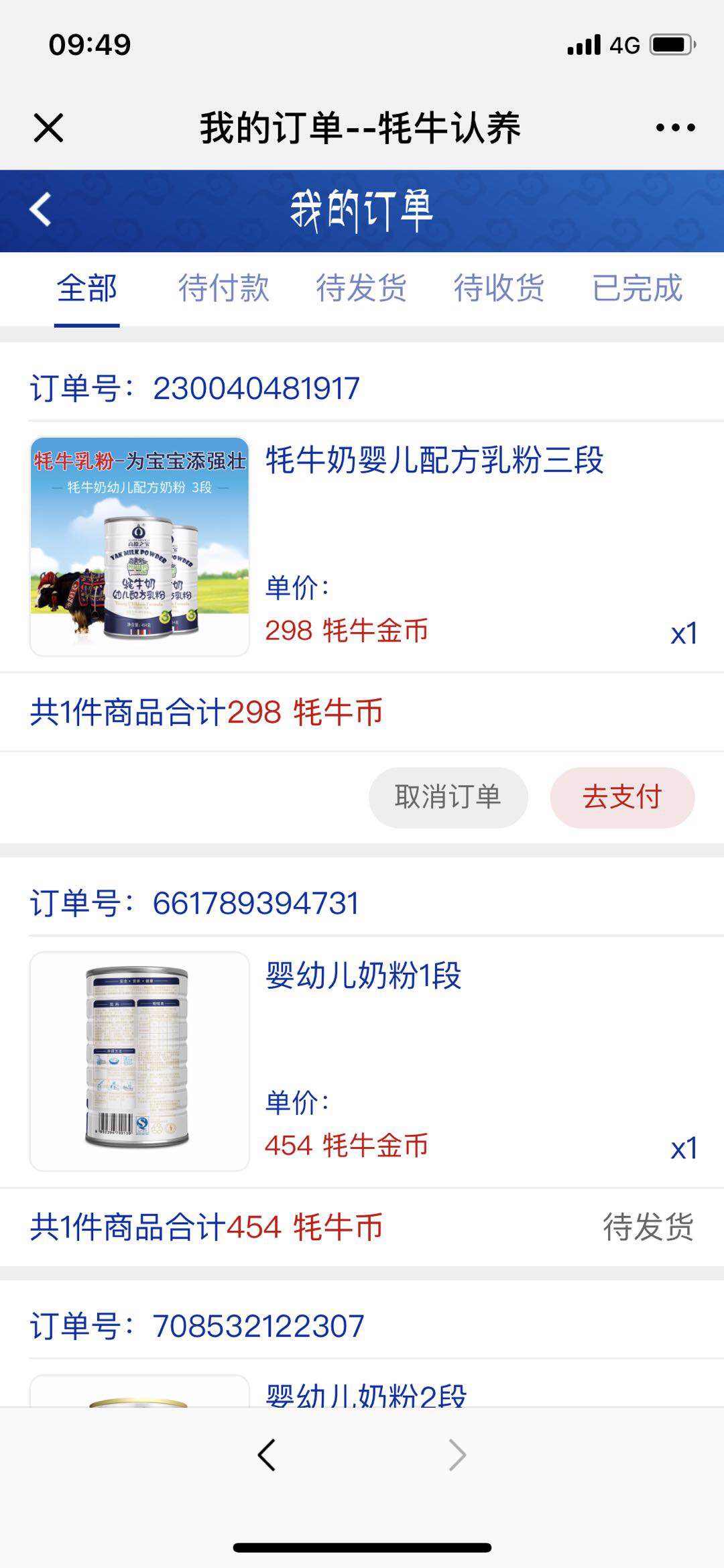Tap 取消订单 for order 230040481917
724x1568 pixels.
point(448,797)
